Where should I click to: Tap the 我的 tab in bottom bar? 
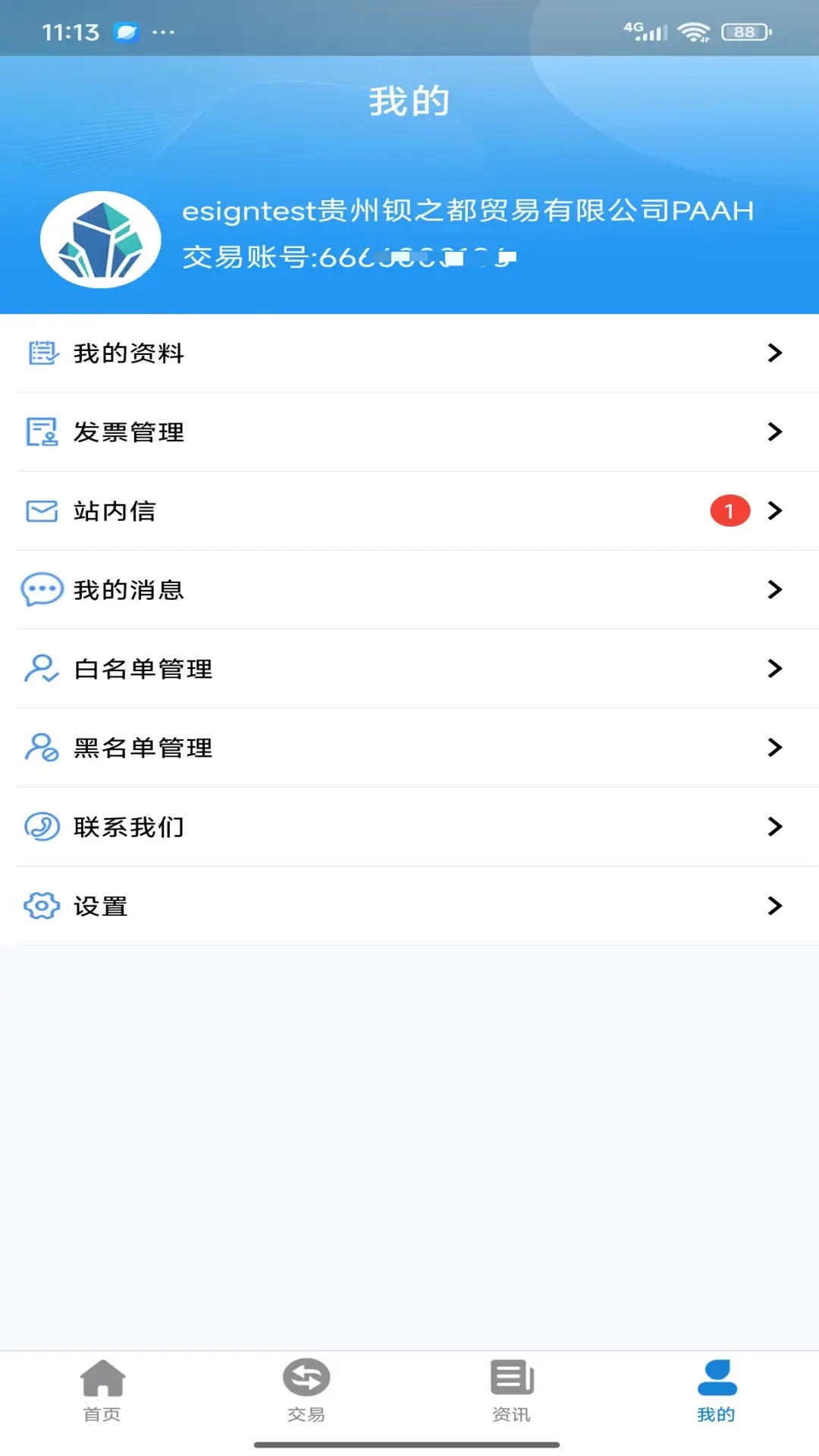coord(717,1391)
